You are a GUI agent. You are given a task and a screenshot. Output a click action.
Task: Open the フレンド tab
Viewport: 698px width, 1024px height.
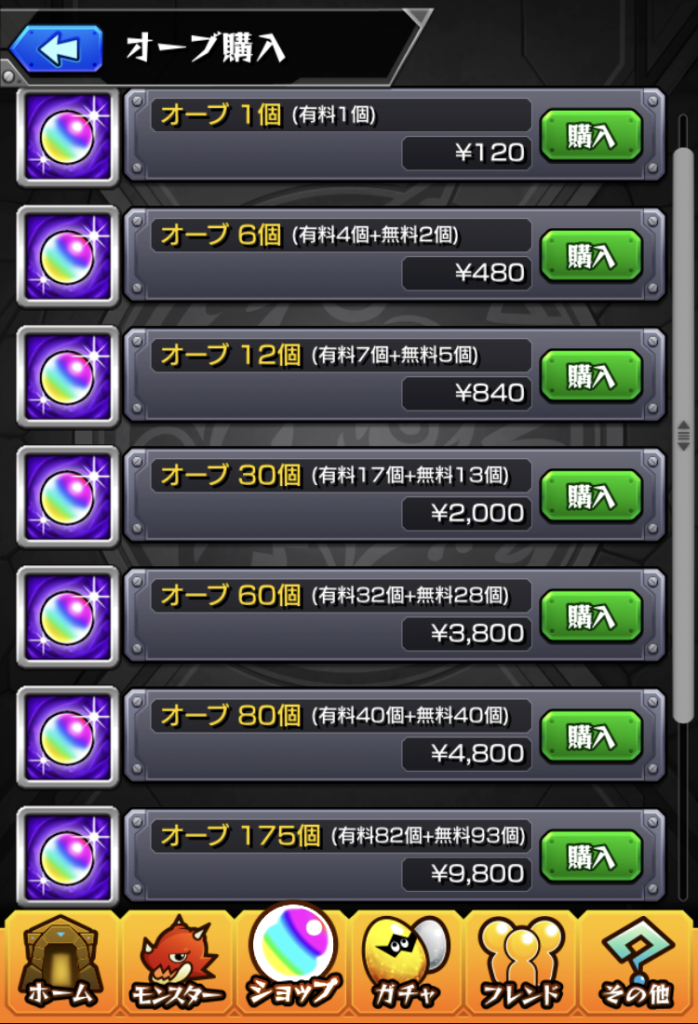[x=522, y=965]
